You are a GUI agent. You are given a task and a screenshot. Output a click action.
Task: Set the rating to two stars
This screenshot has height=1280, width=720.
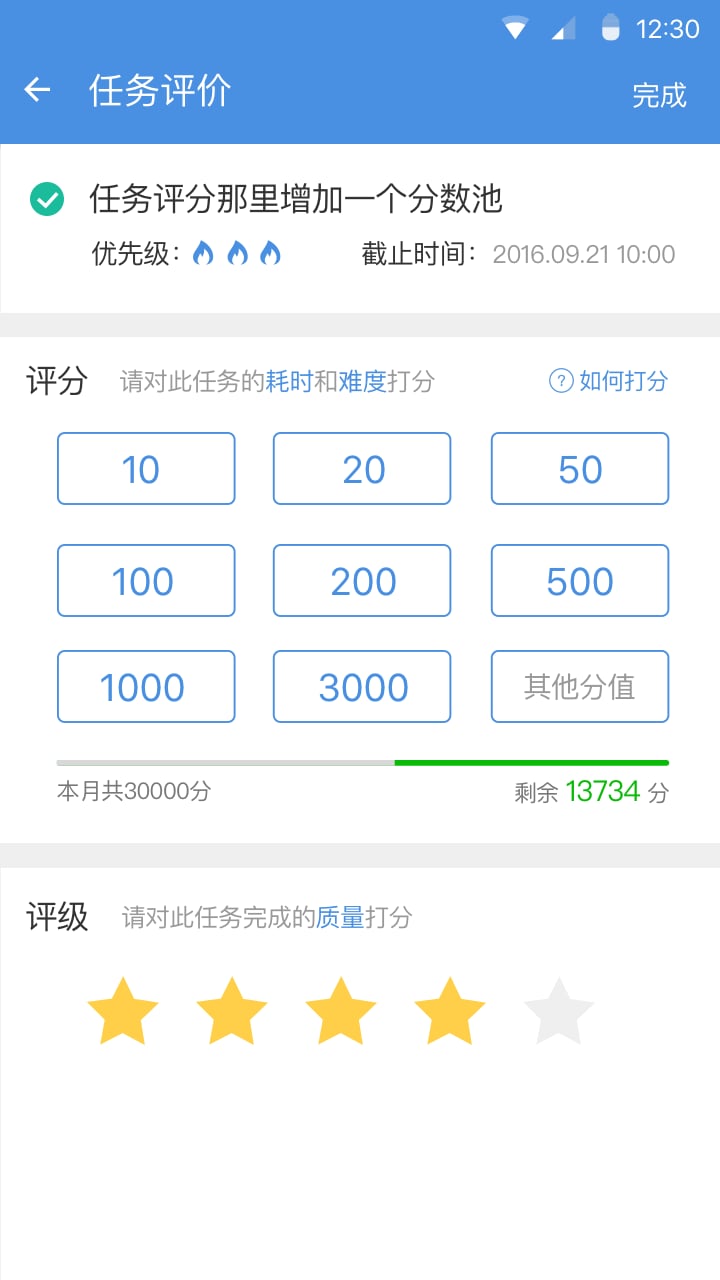click(232, 1011)
